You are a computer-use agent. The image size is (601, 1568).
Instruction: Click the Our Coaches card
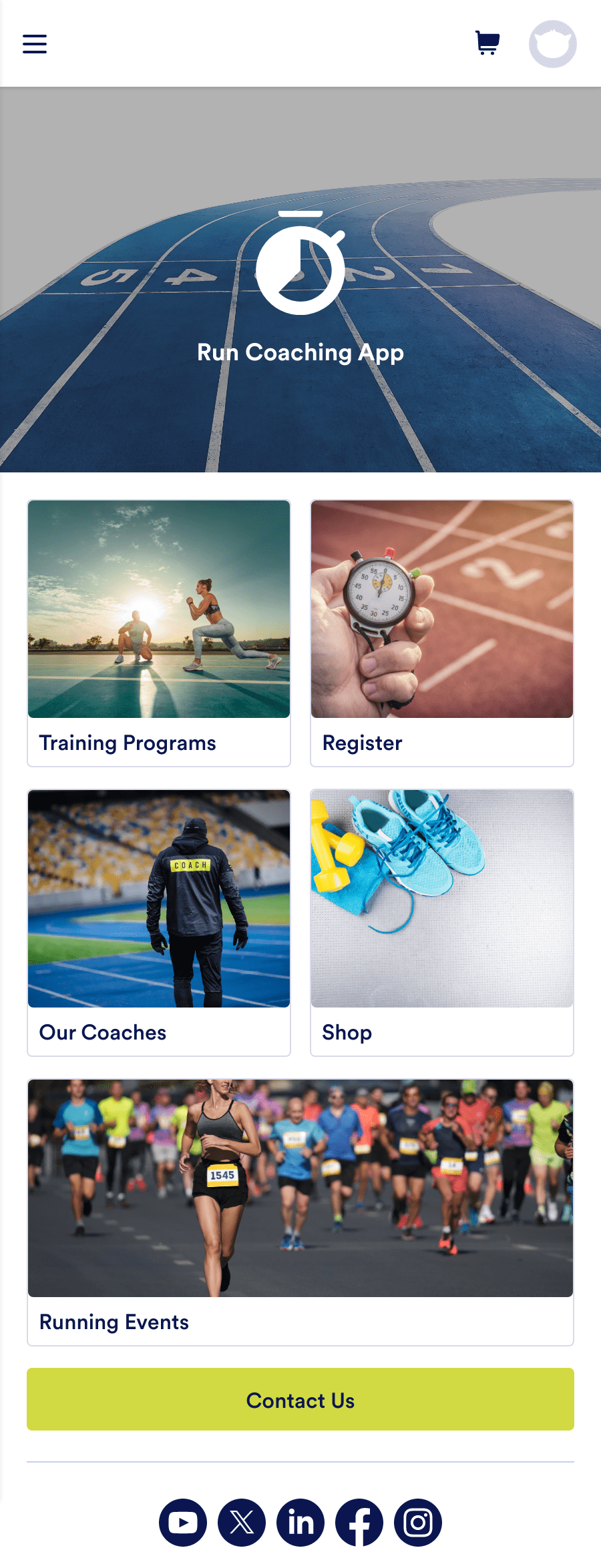103,1032
